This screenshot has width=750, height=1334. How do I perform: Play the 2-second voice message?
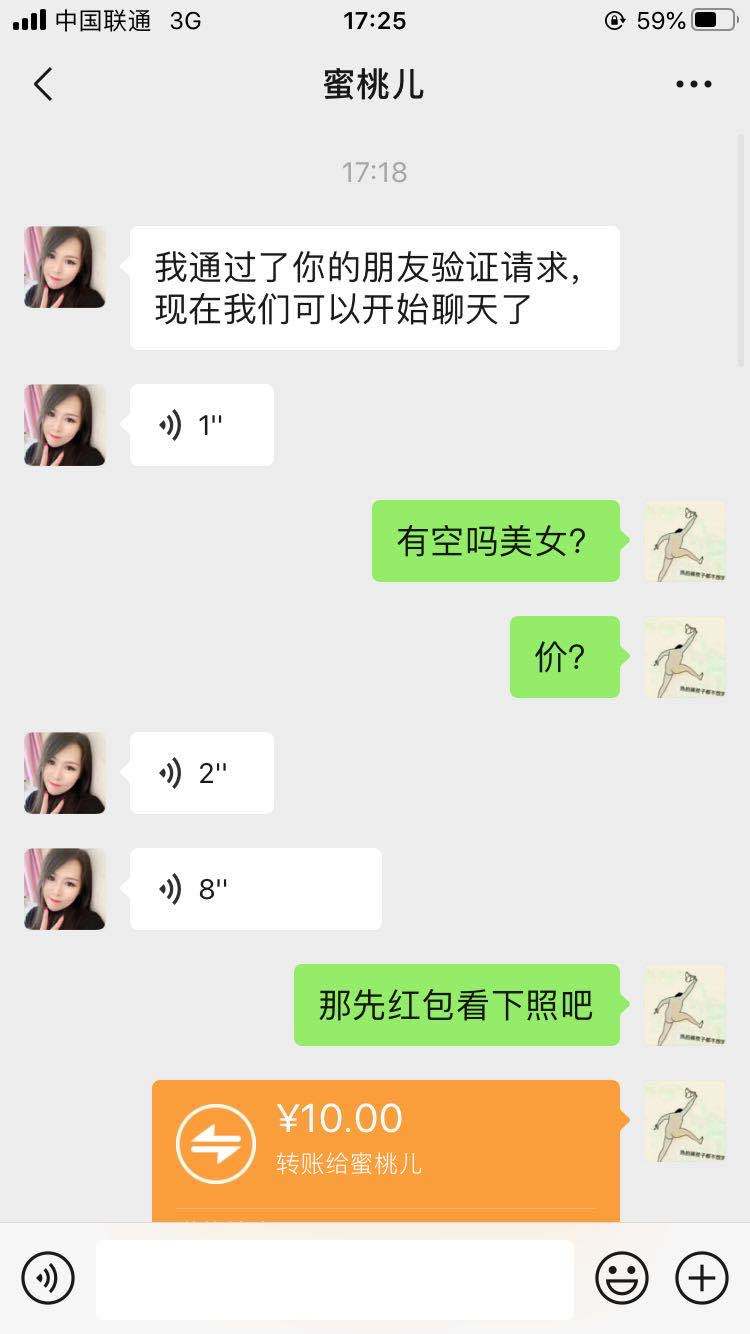point(201,773)
